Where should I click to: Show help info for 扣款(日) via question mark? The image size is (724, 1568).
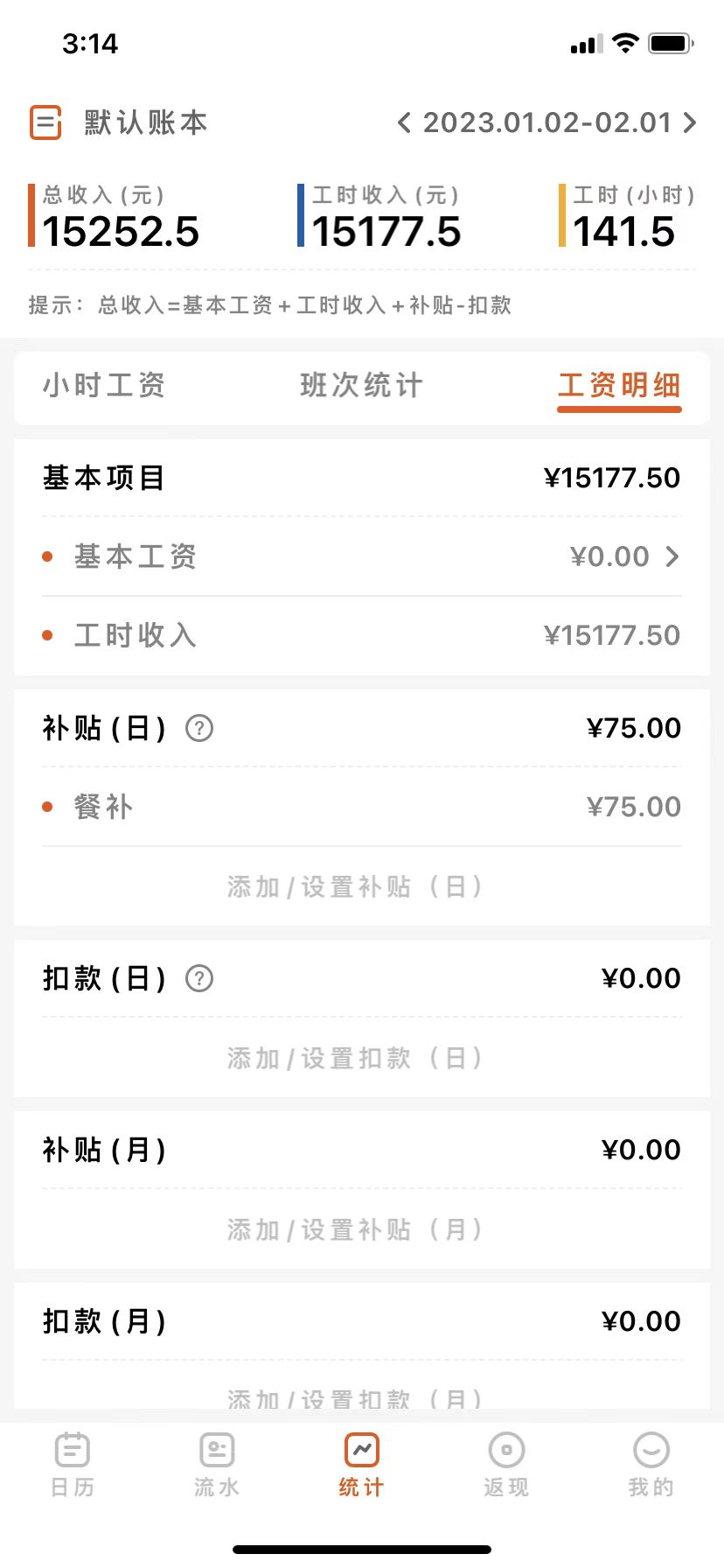198,979
